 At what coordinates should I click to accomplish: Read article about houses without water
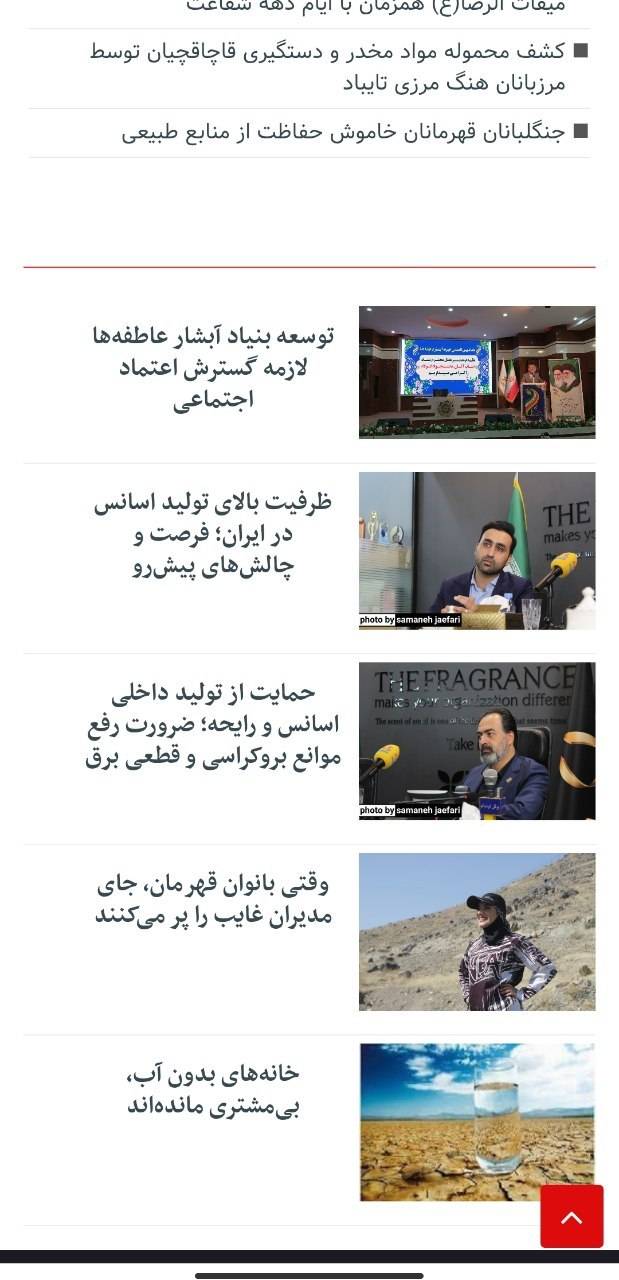(213, 1090)
